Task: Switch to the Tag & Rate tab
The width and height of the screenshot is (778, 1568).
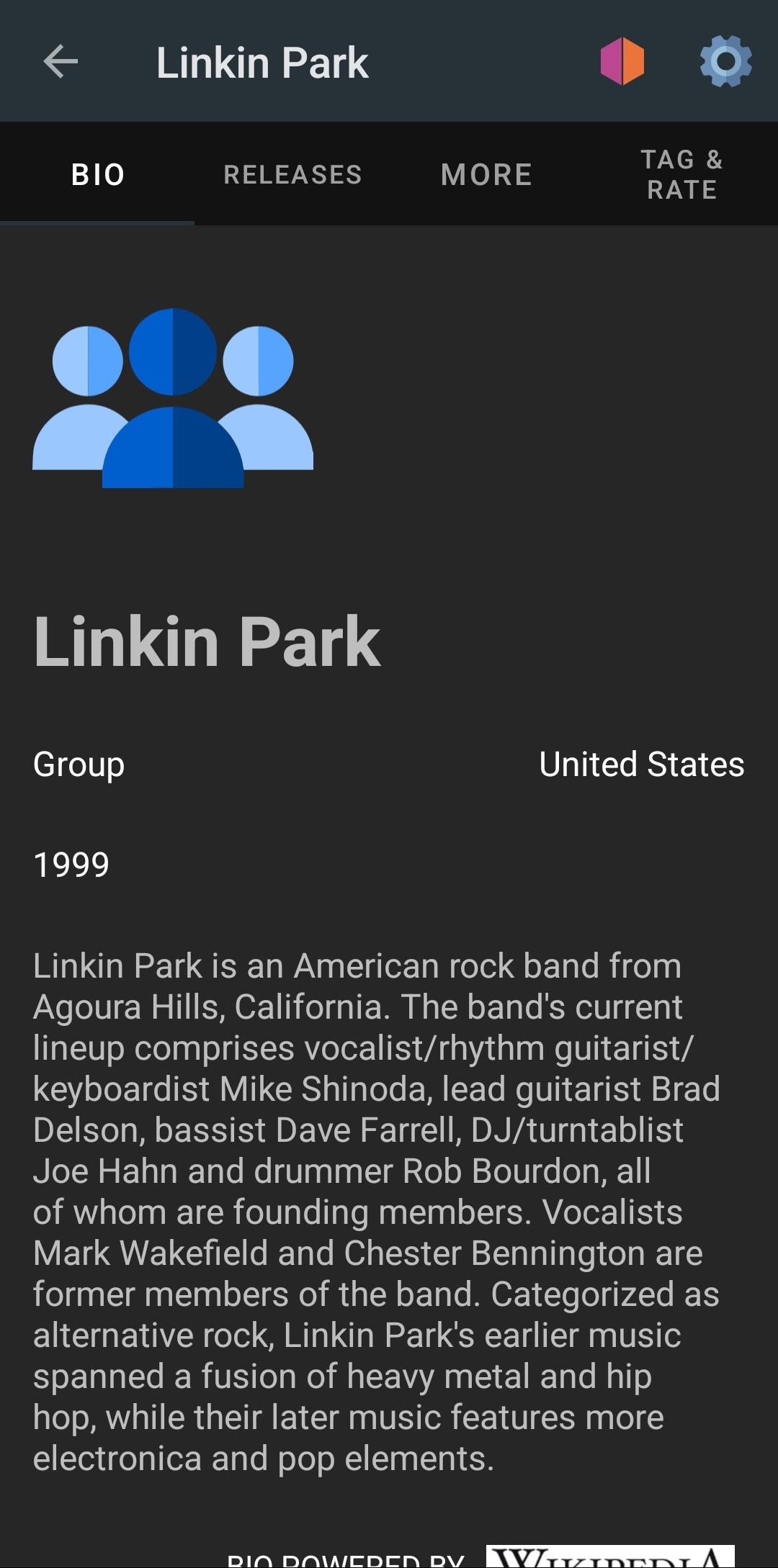Action: point(681,175)
